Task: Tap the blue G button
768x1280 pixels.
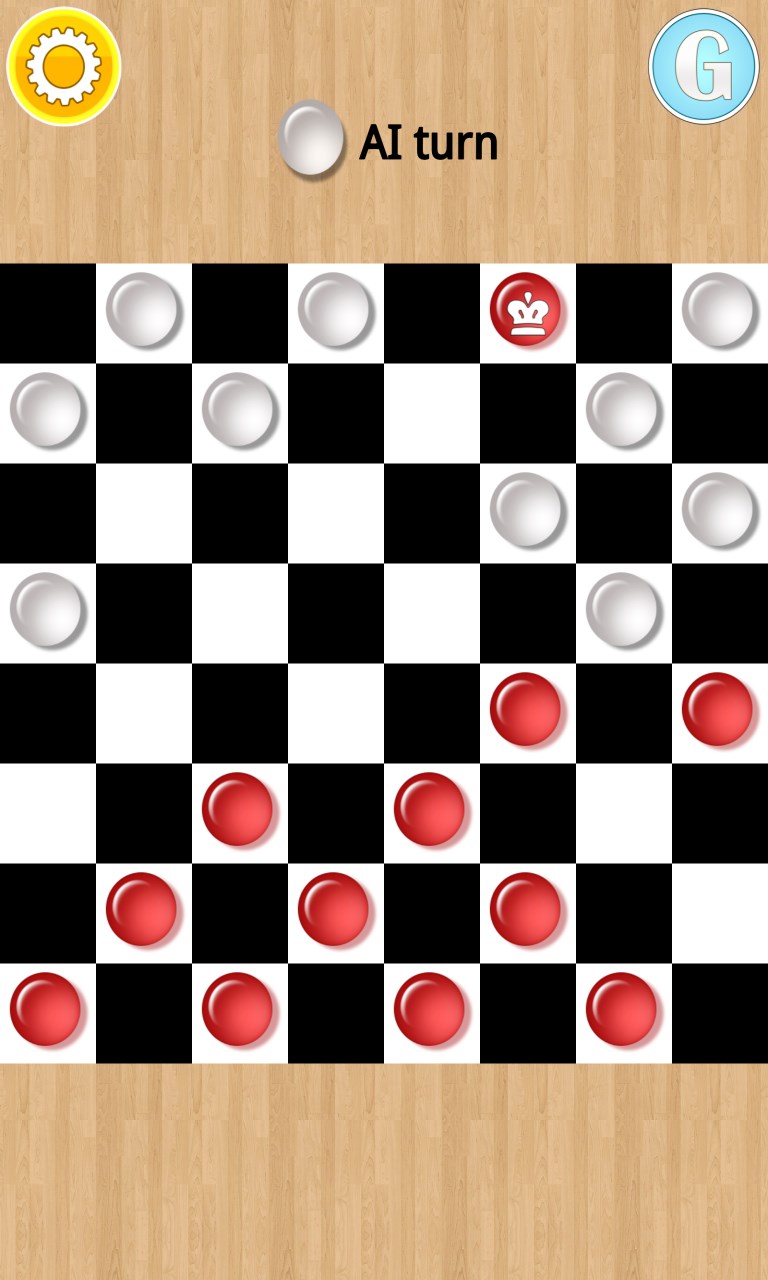Action: pos(703,66)
